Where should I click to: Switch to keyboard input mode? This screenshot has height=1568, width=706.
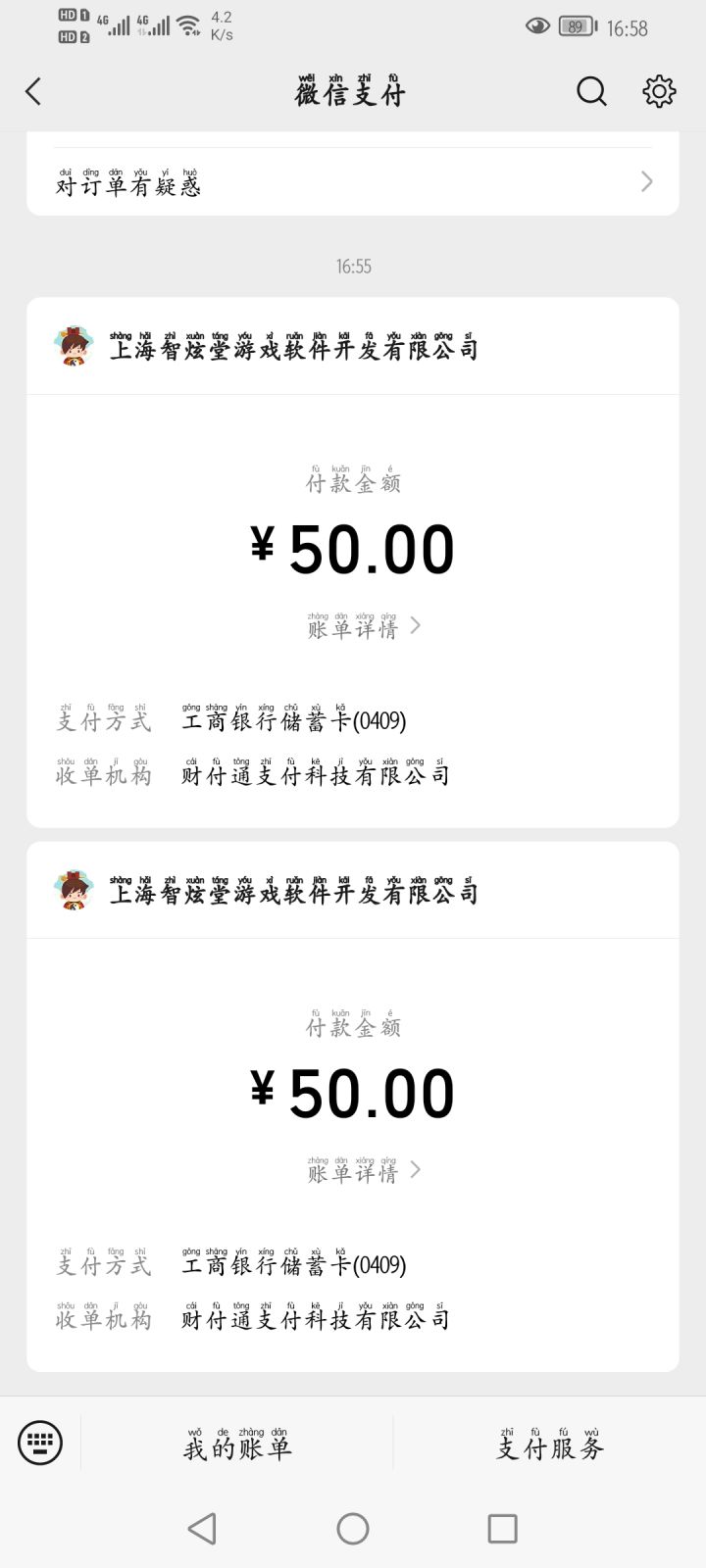click(40, 1443)
